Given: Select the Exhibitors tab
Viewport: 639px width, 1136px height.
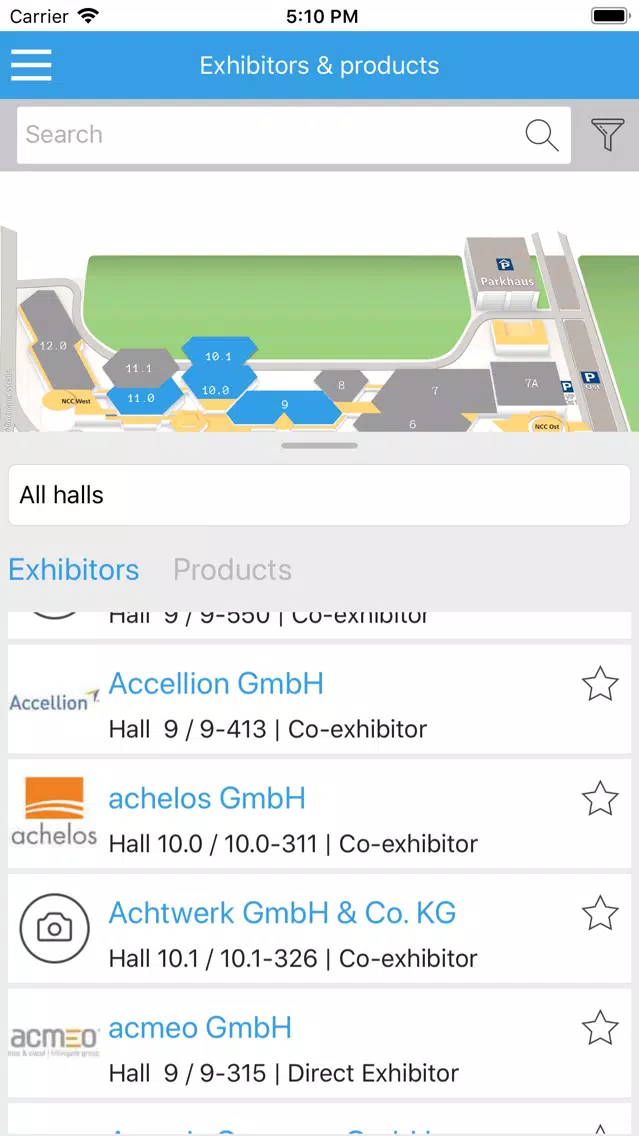Looking at the screenshot, I should coord(74,569).
